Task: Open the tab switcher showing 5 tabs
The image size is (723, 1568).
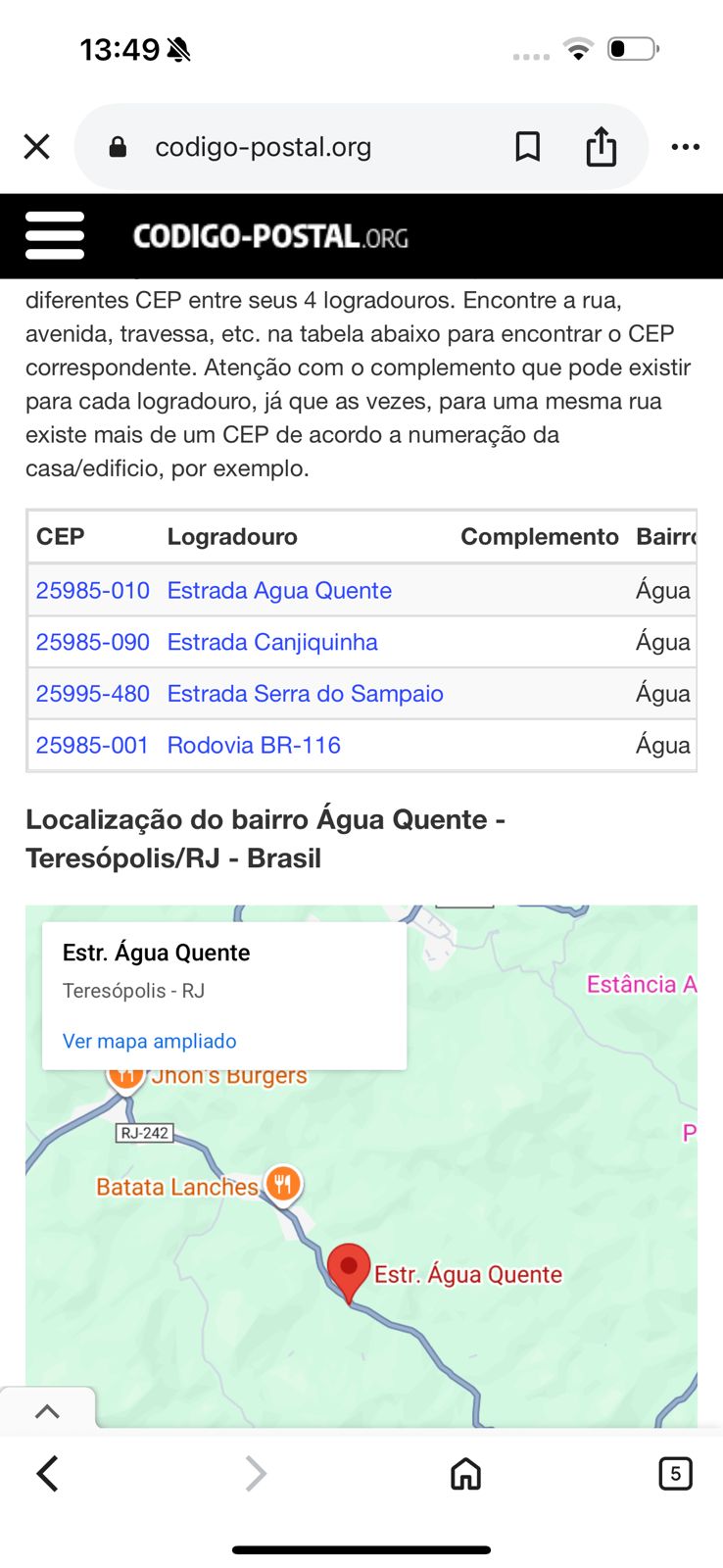Action: (675, 1473)
